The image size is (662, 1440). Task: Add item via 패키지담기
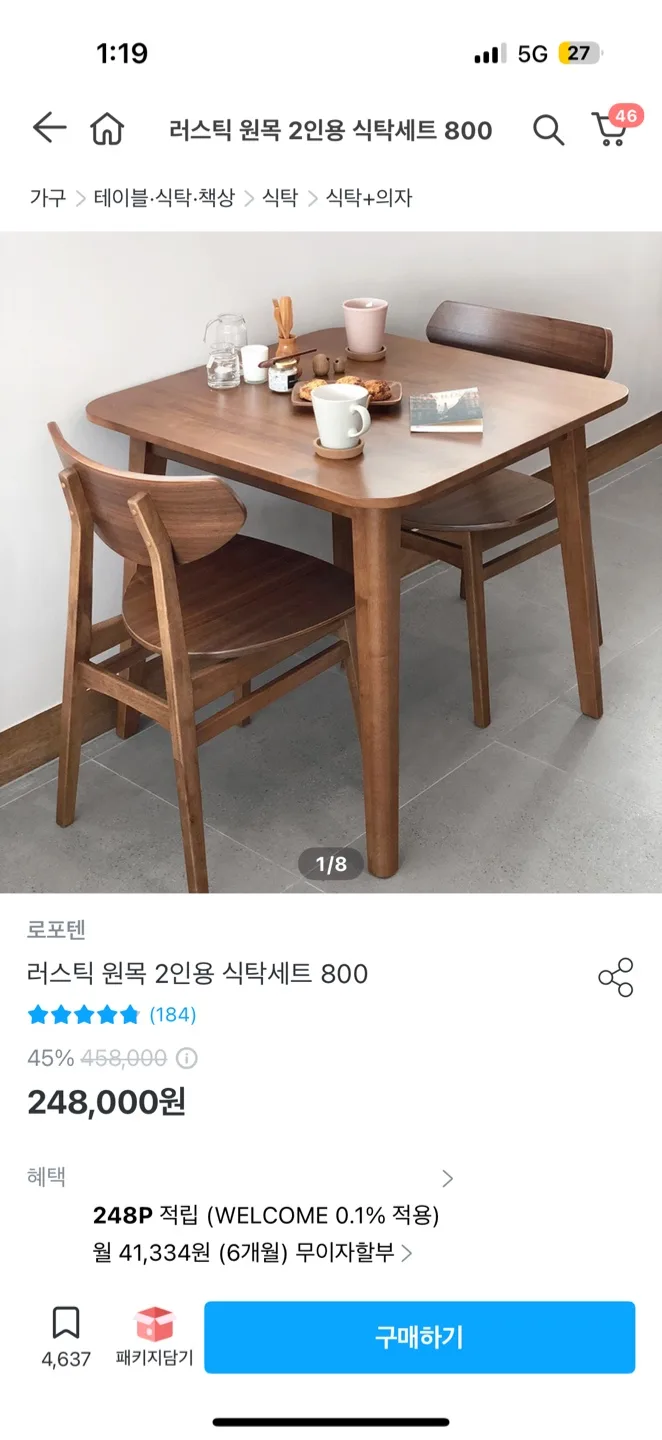point(154,1337)
